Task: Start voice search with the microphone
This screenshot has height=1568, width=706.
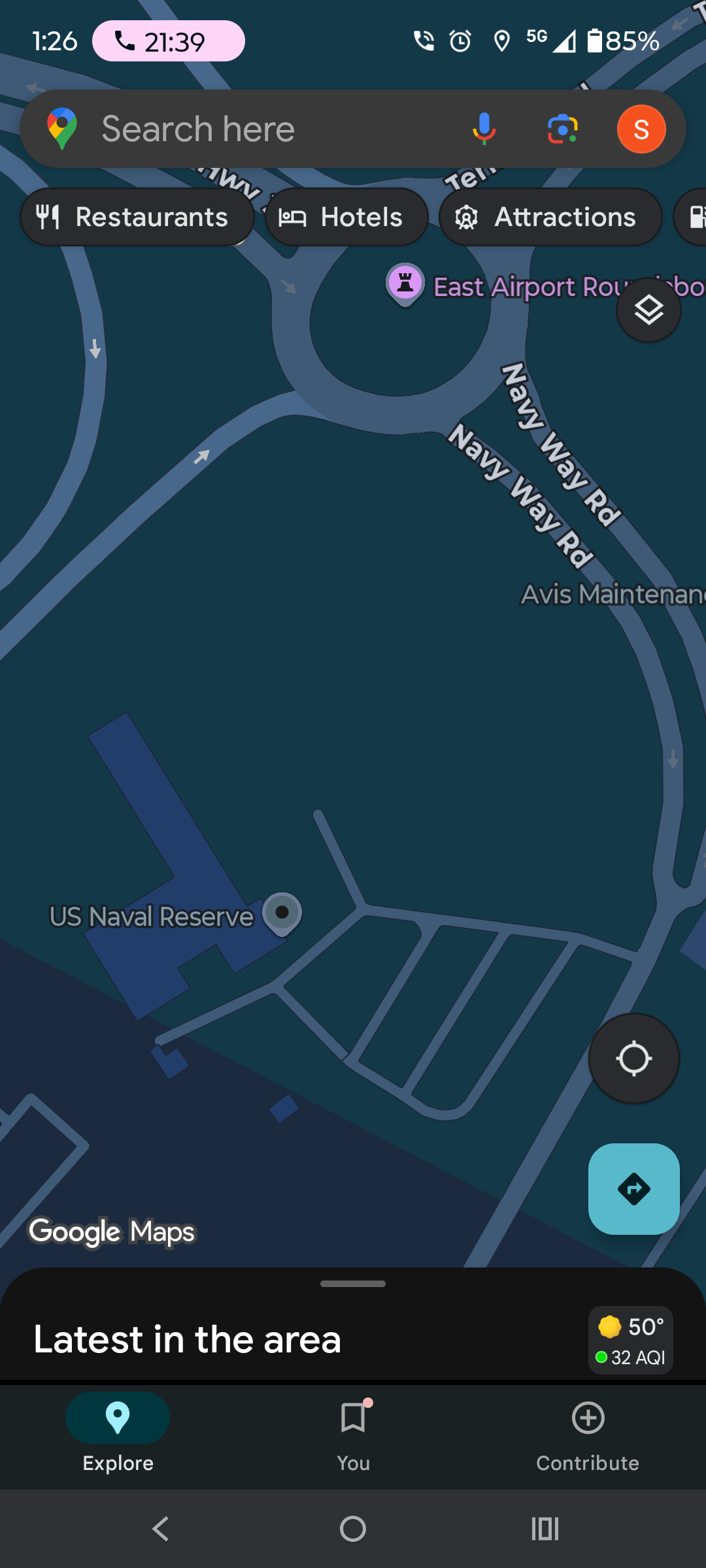Action: click(x=484, y=129)
